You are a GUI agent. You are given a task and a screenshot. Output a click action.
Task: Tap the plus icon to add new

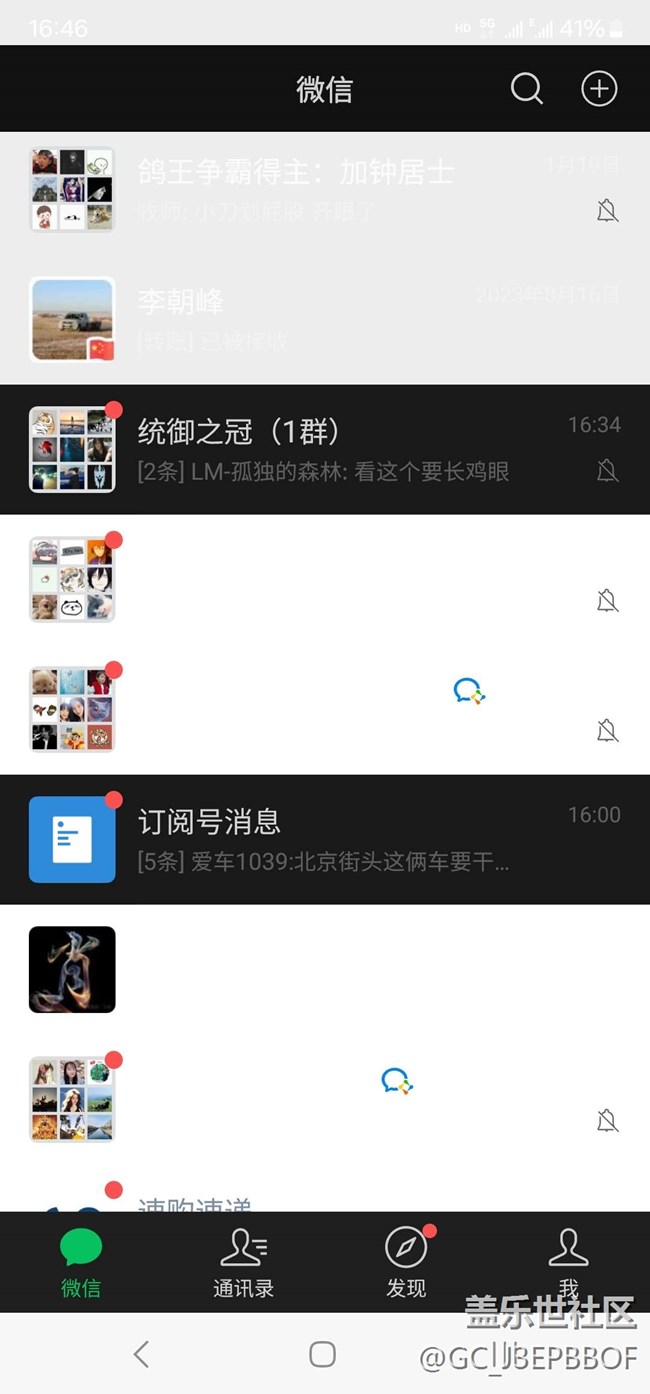tap(599, 89)
